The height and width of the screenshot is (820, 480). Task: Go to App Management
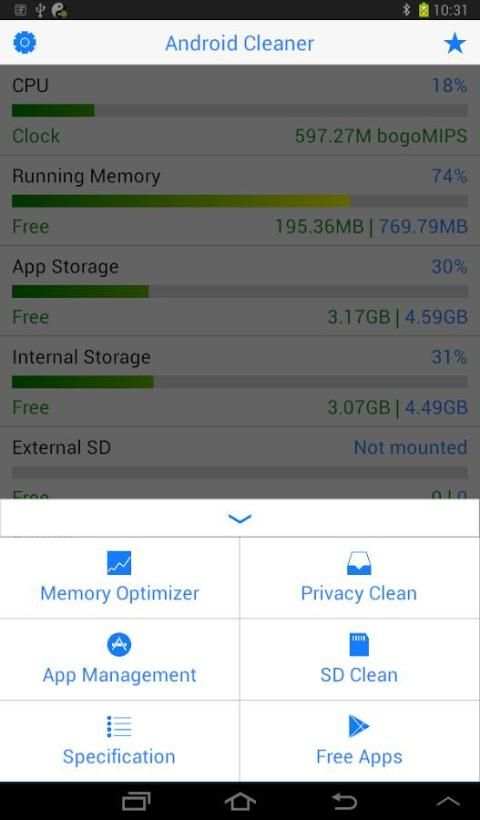point(120,659)
